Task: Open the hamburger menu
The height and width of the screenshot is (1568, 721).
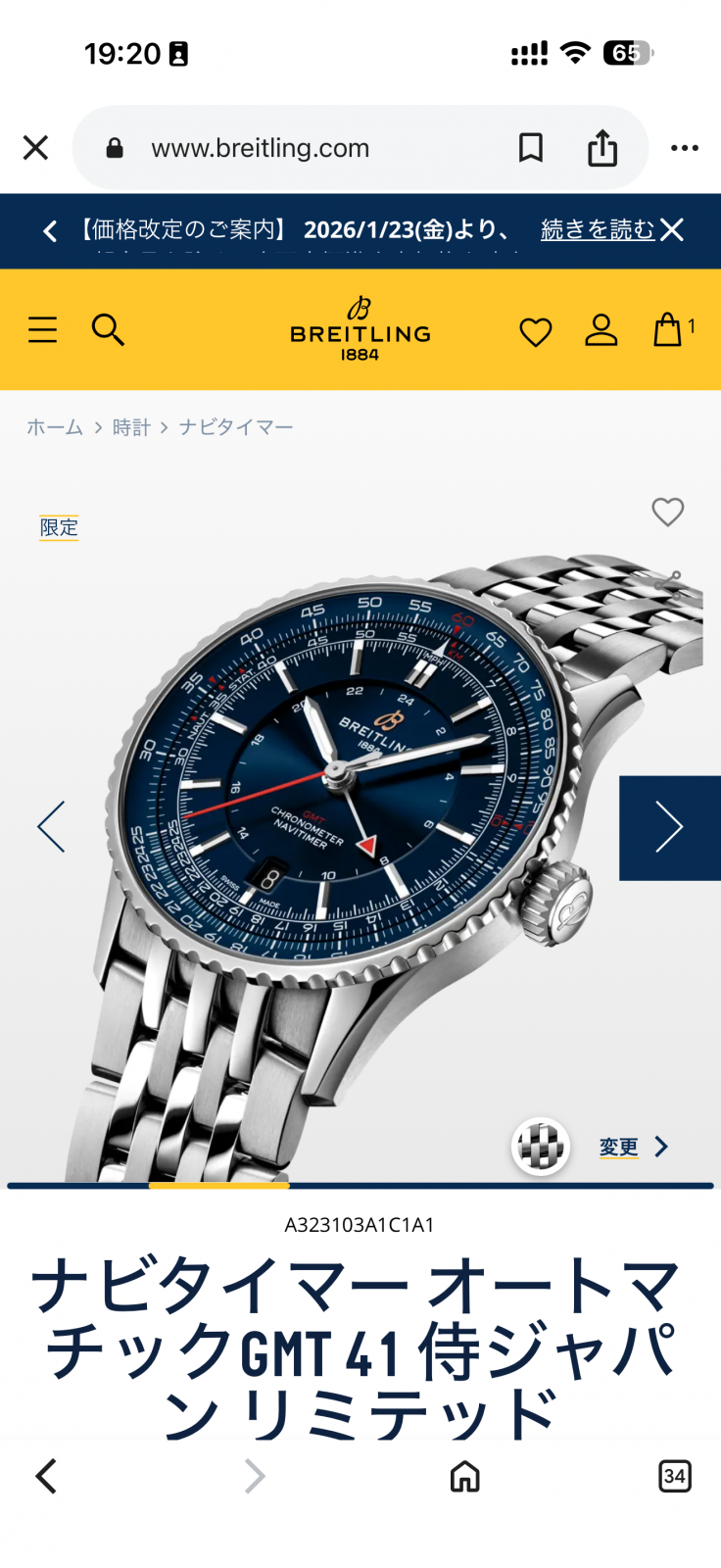Action: [42, 330]
